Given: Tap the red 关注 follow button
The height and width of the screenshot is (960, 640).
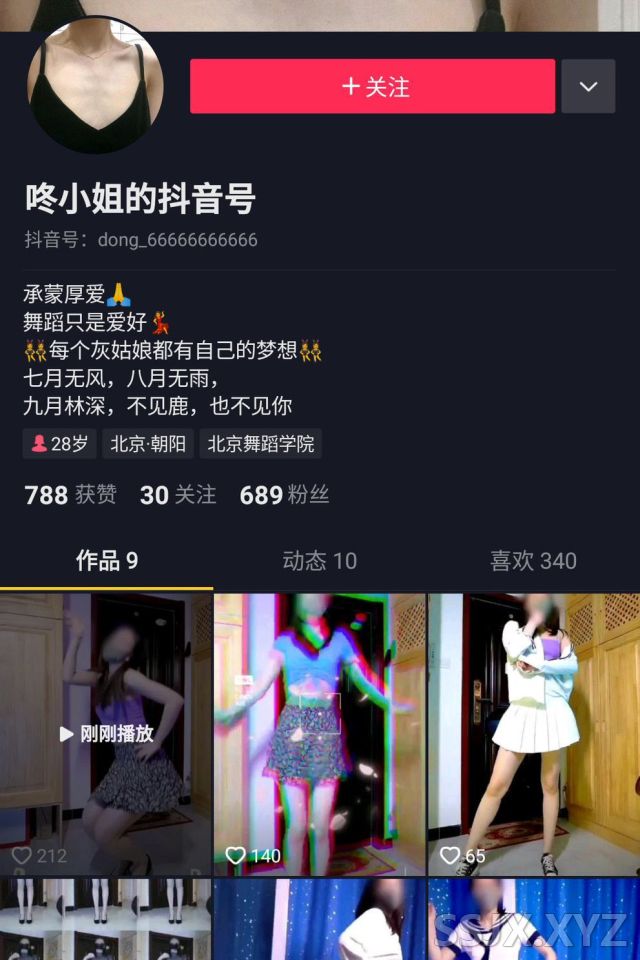Looking at the screenshot, I should point(372,87).
